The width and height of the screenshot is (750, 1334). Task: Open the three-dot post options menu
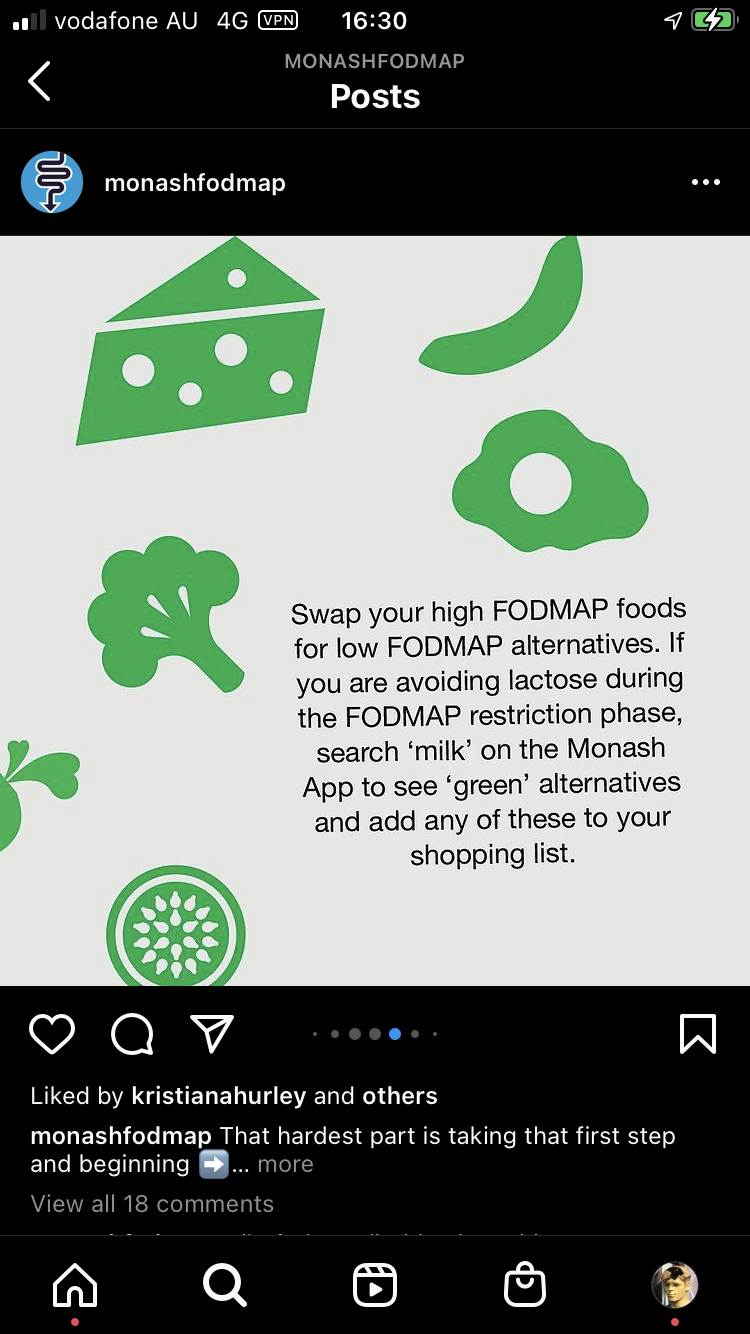tap(705, 182)
